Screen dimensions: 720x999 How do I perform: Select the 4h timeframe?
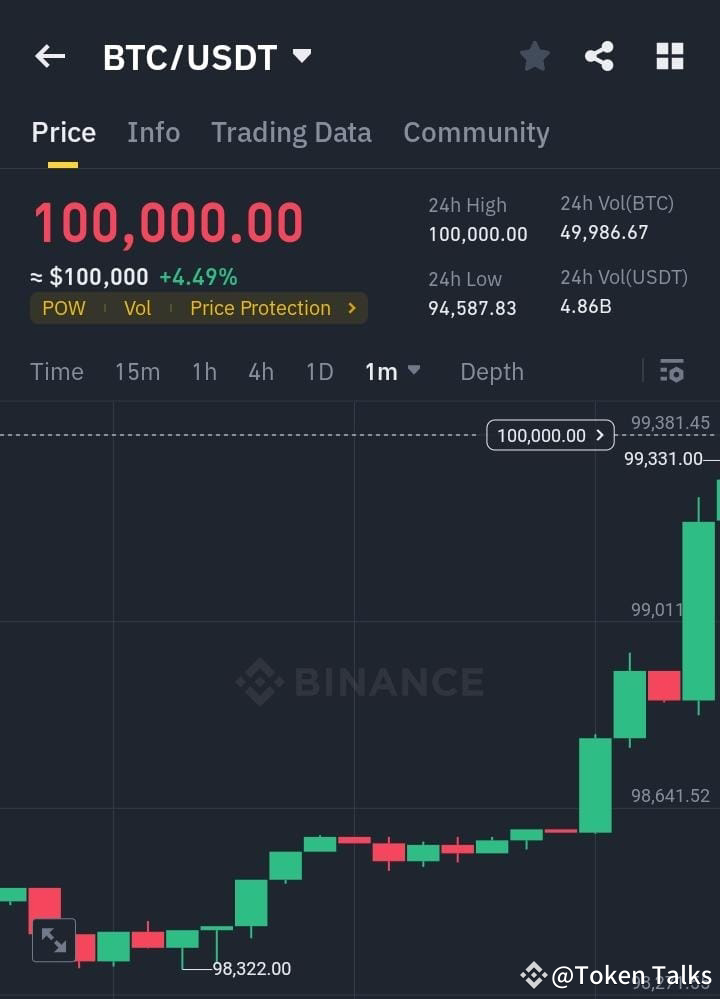coord(260,371)
